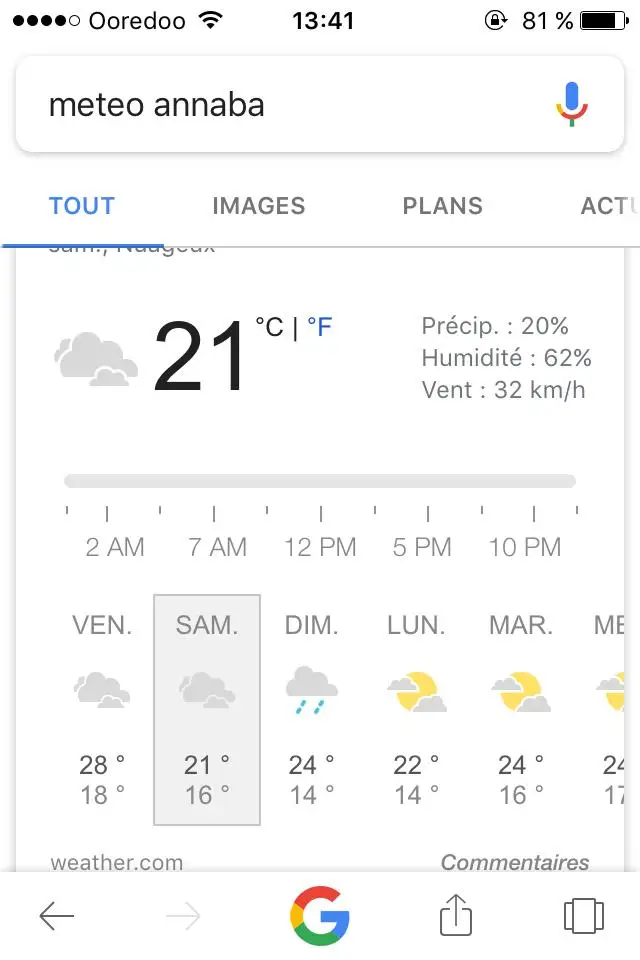
Task: Tap the hourly forecast slider bar
Action: click(x=320, y=481)
